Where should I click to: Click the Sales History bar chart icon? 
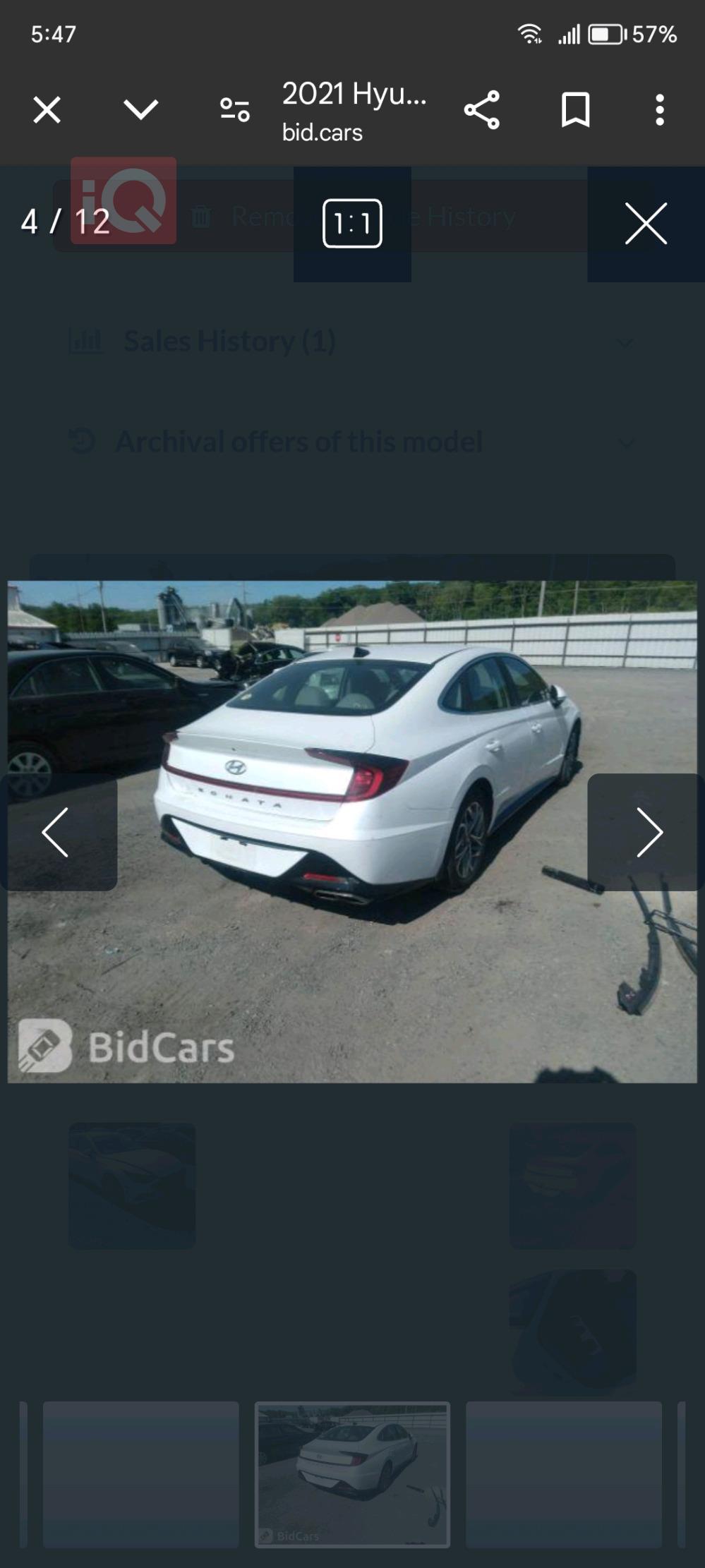(87, 340)
